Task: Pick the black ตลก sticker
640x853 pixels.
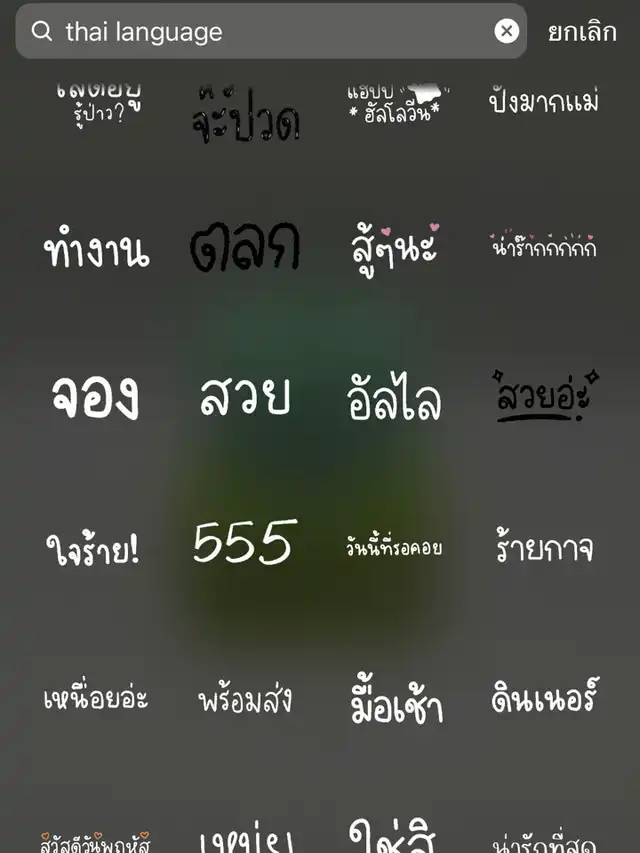Action: tap(245, 246)
